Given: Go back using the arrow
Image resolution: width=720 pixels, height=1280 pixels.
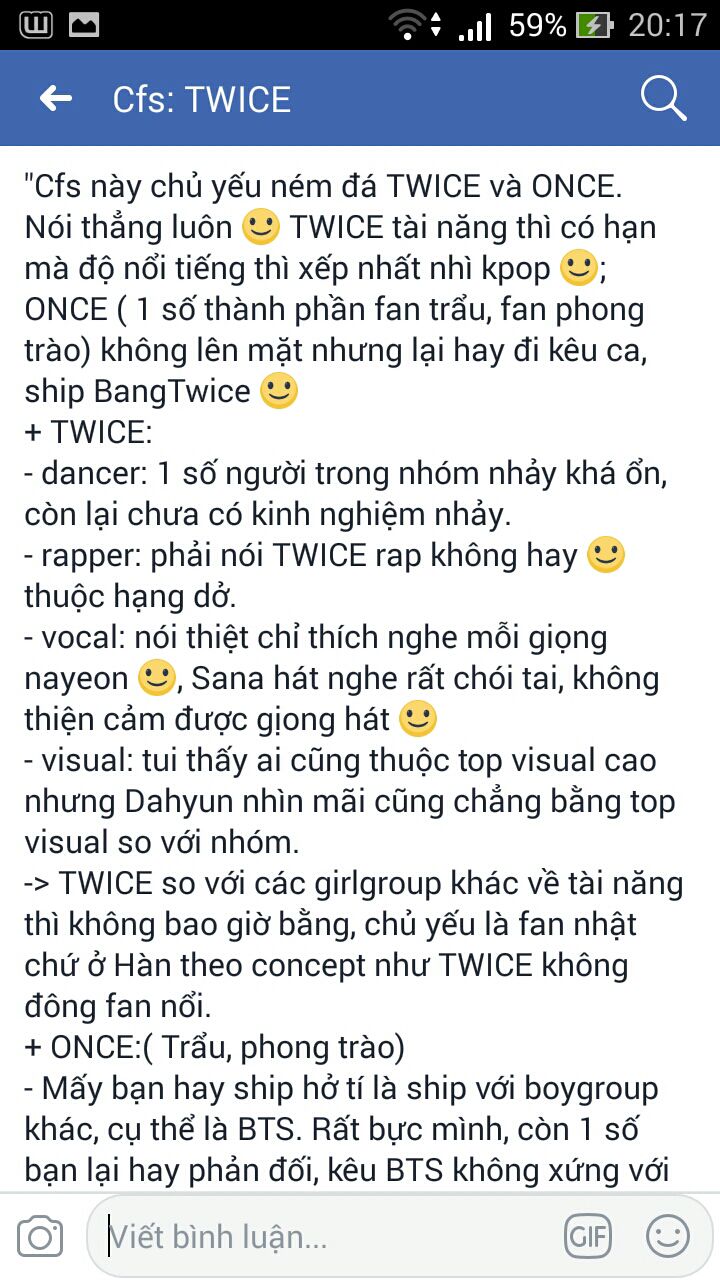Looking at the screenshot, I should coord(56,98).
